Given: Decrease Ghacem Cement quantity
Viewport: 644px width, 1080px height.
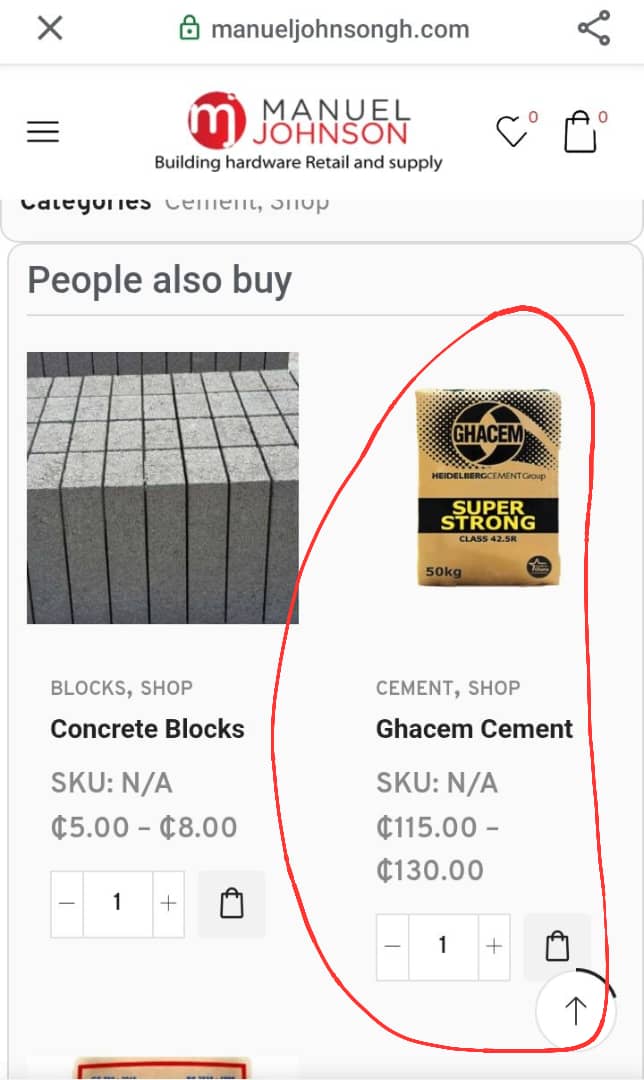Looking at the screenshot, I should pos(393,946).
